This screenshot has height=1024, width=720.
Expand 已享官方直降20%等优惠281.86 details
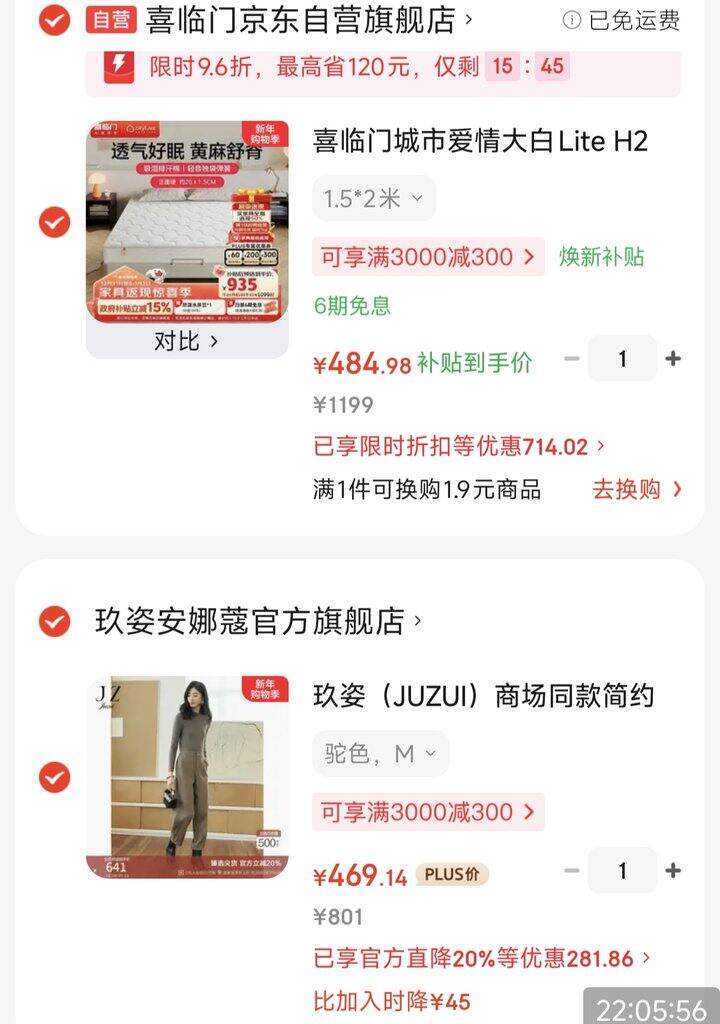click(482, 958)
